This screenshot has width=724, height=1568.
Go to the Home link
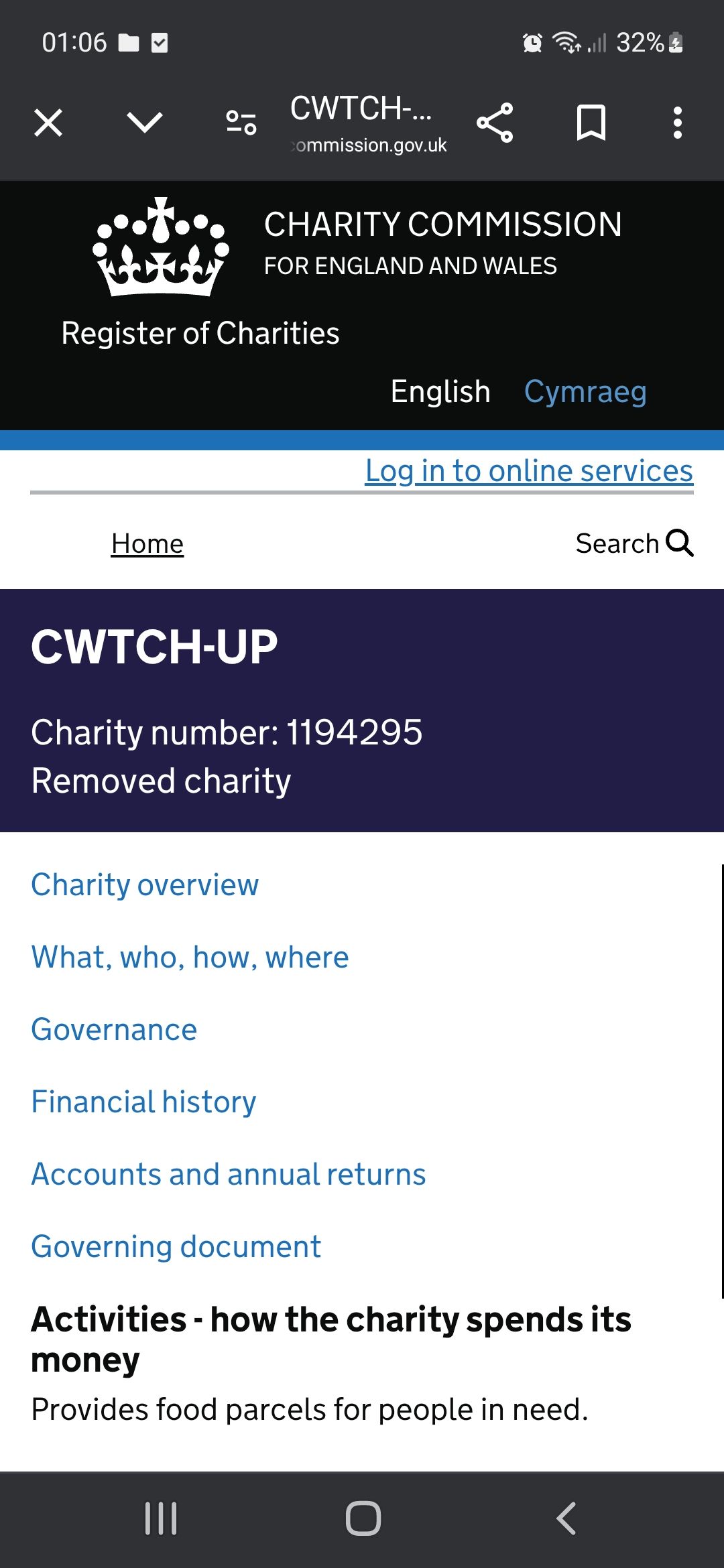147,543
